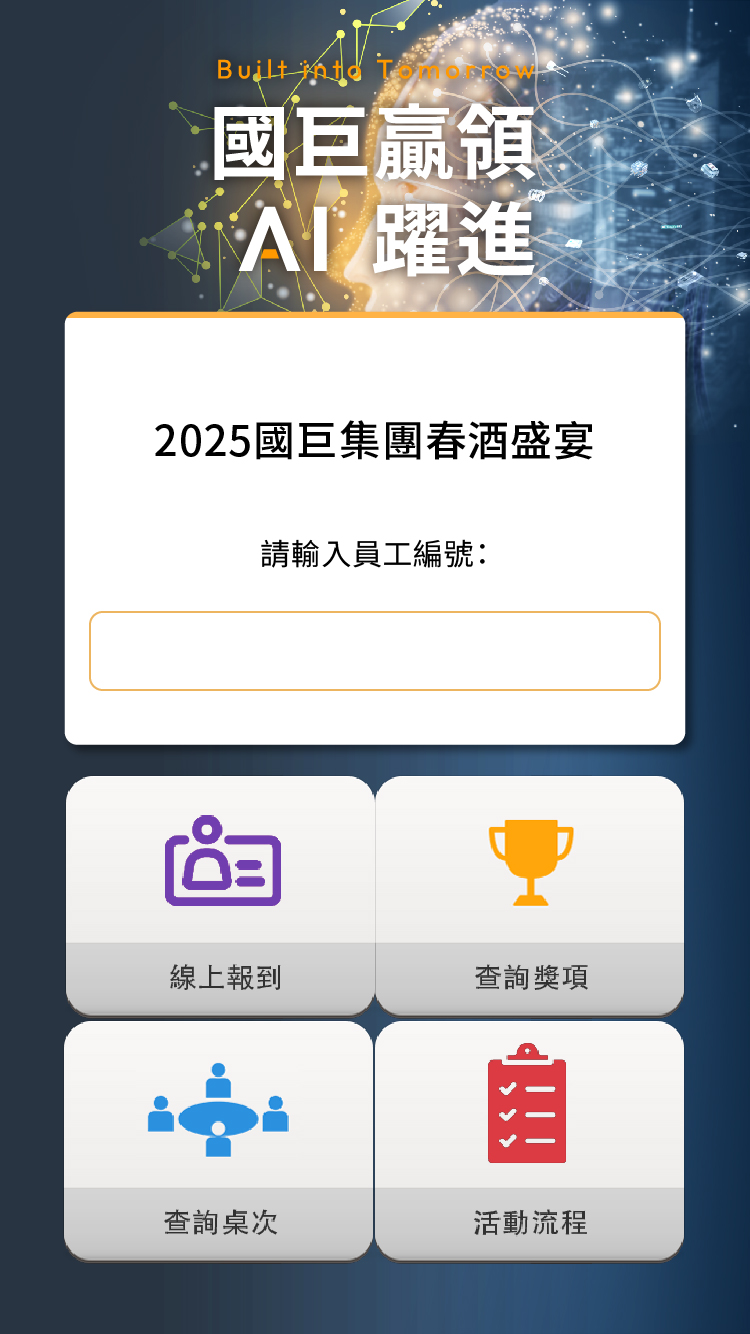
Task: View 活動流程 event schedule
Action: click(x=530, y=1140)
